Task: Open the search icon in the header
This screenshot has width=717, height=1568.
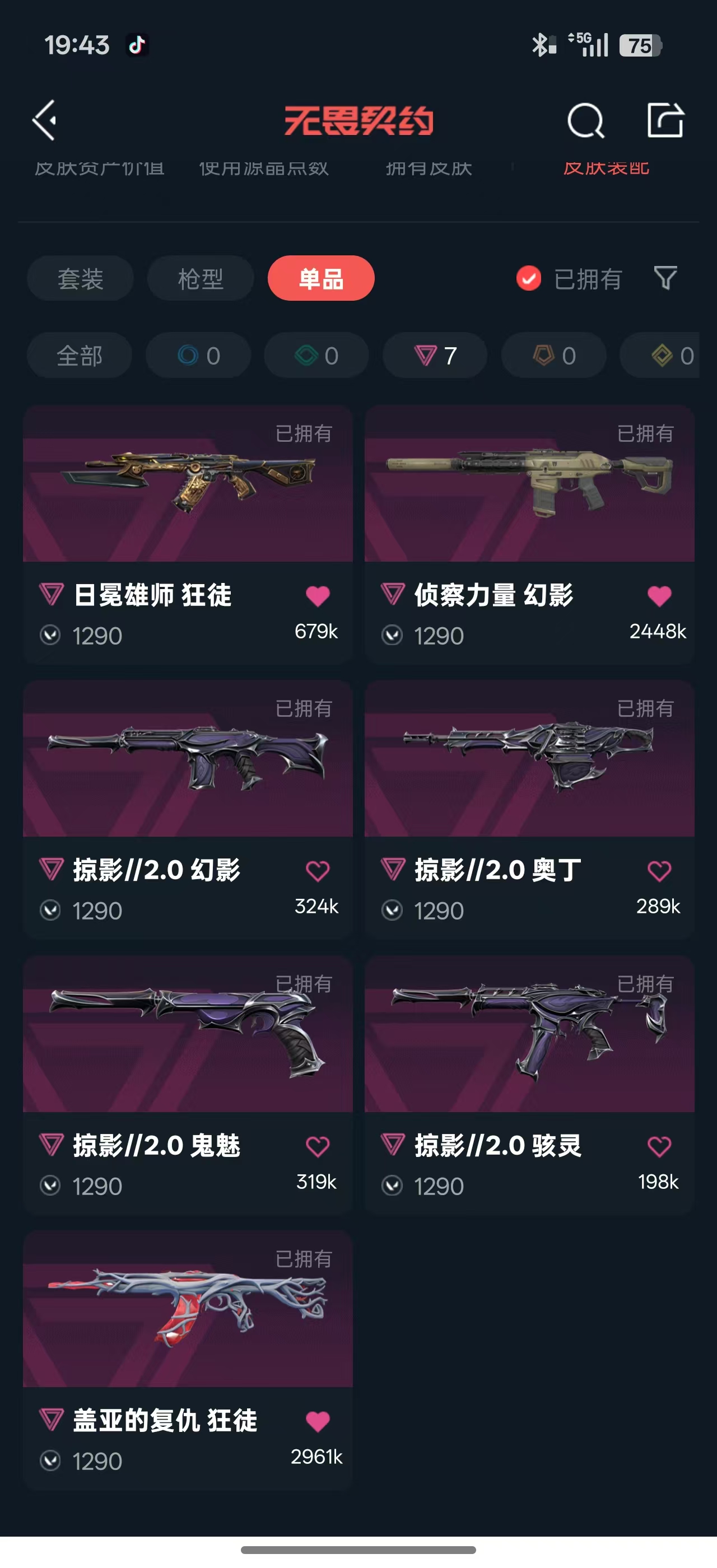Action: pos(585,120)
